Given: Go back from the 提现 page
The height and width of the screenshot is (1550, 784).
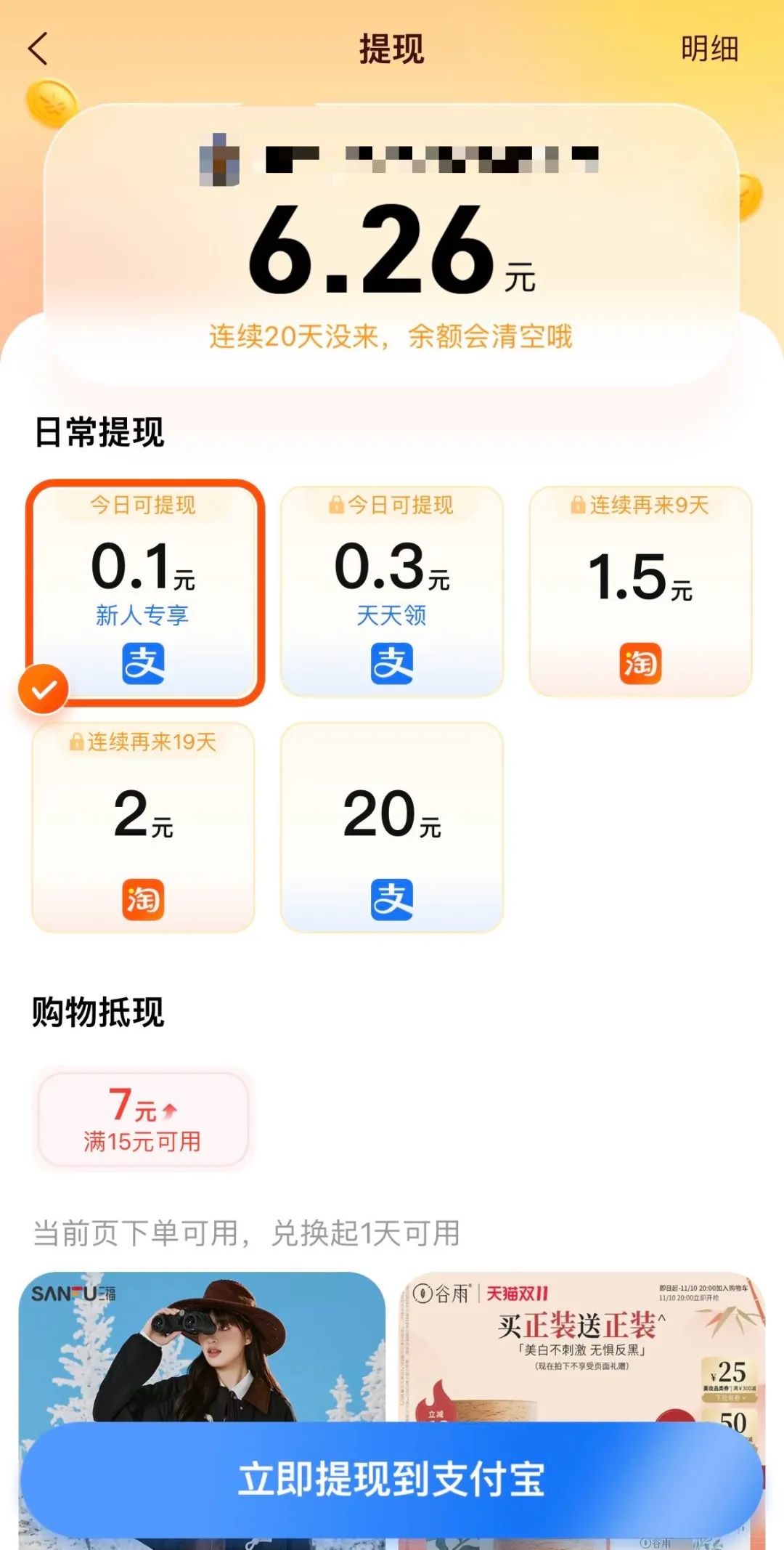Looking at the screenshot, I should click(x=38, y=49).
